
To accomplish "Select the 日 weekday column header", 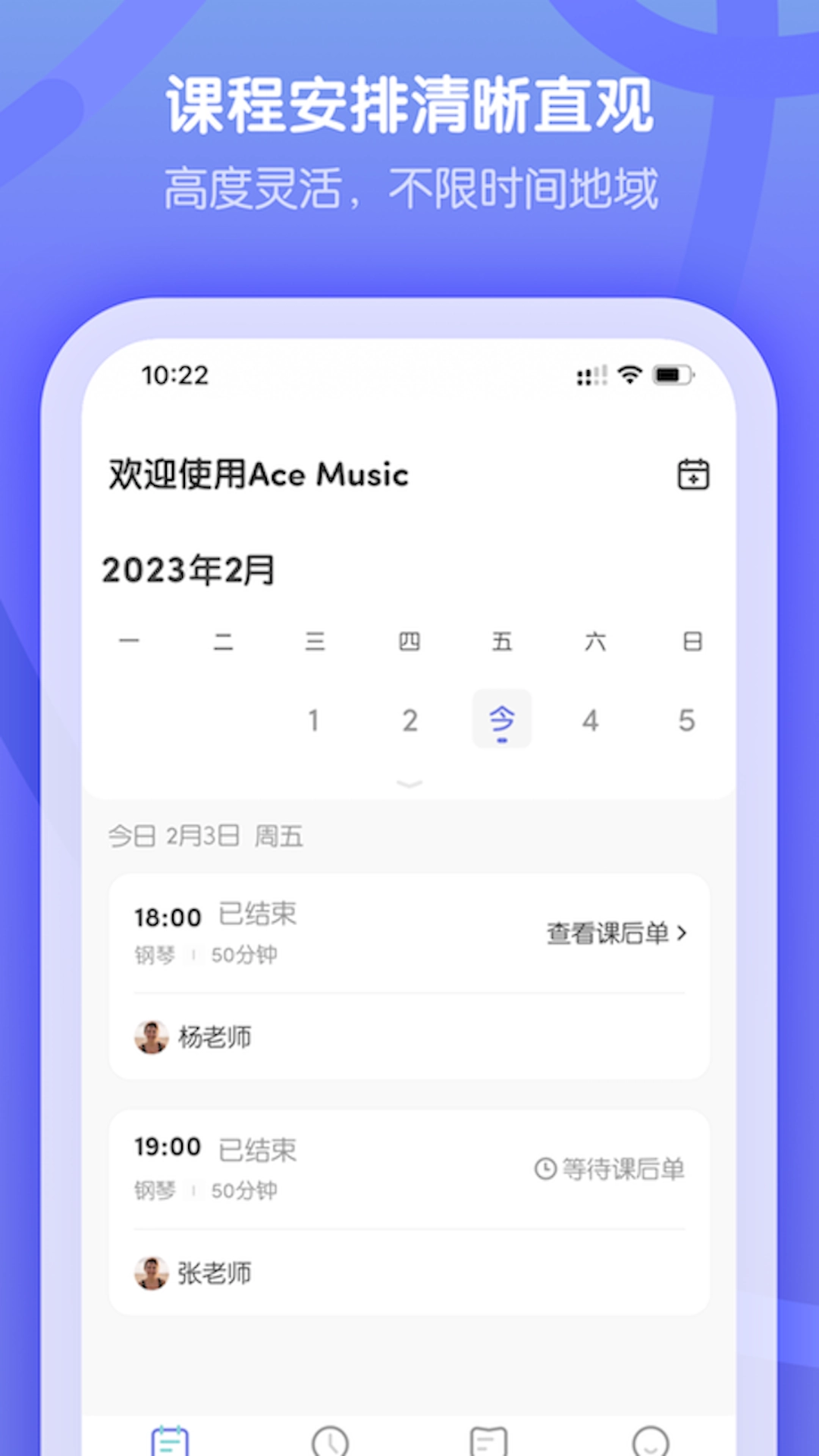I will (689, 641).
